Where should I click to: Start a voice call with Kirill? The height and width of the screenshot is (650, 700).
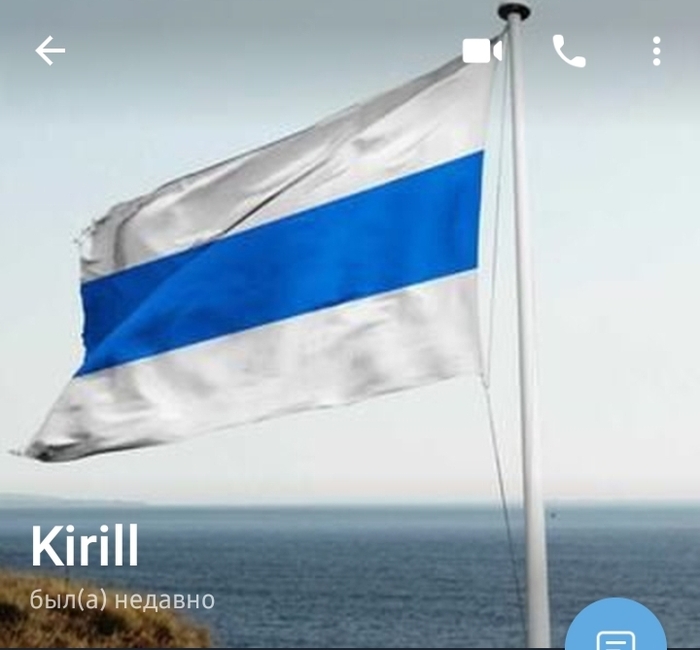[x=569, y=51]
